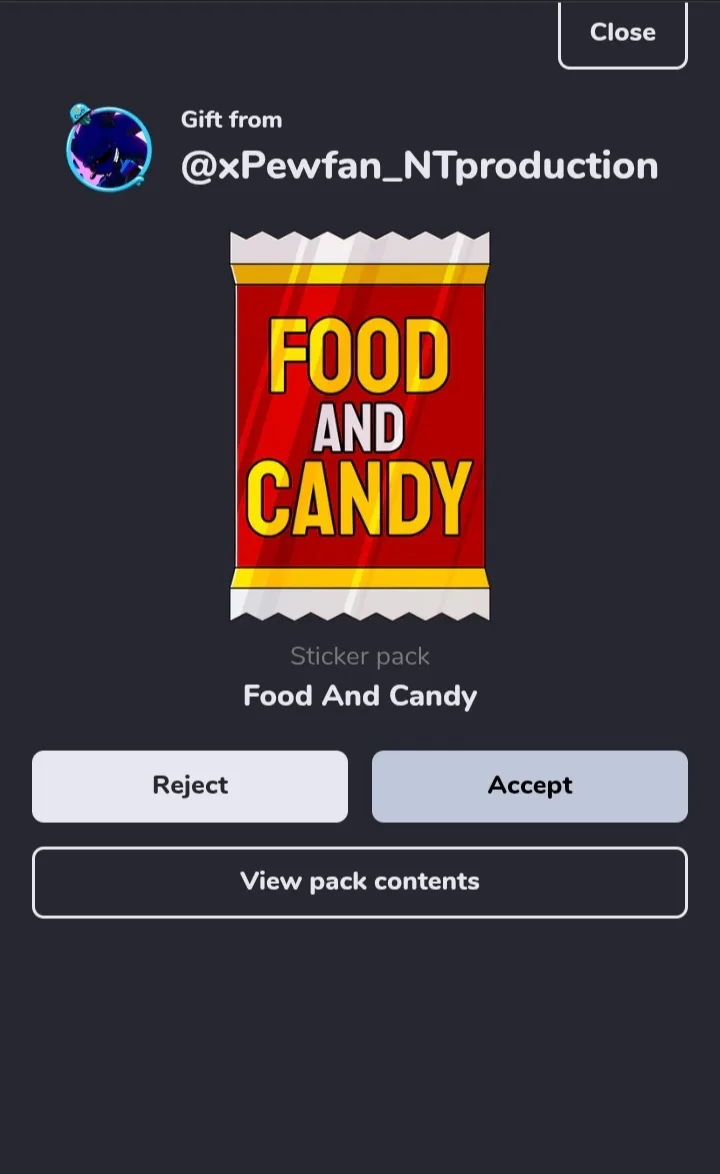View pack contents
The width and height of the screenshot is (720, 1174).
[360, 882]
